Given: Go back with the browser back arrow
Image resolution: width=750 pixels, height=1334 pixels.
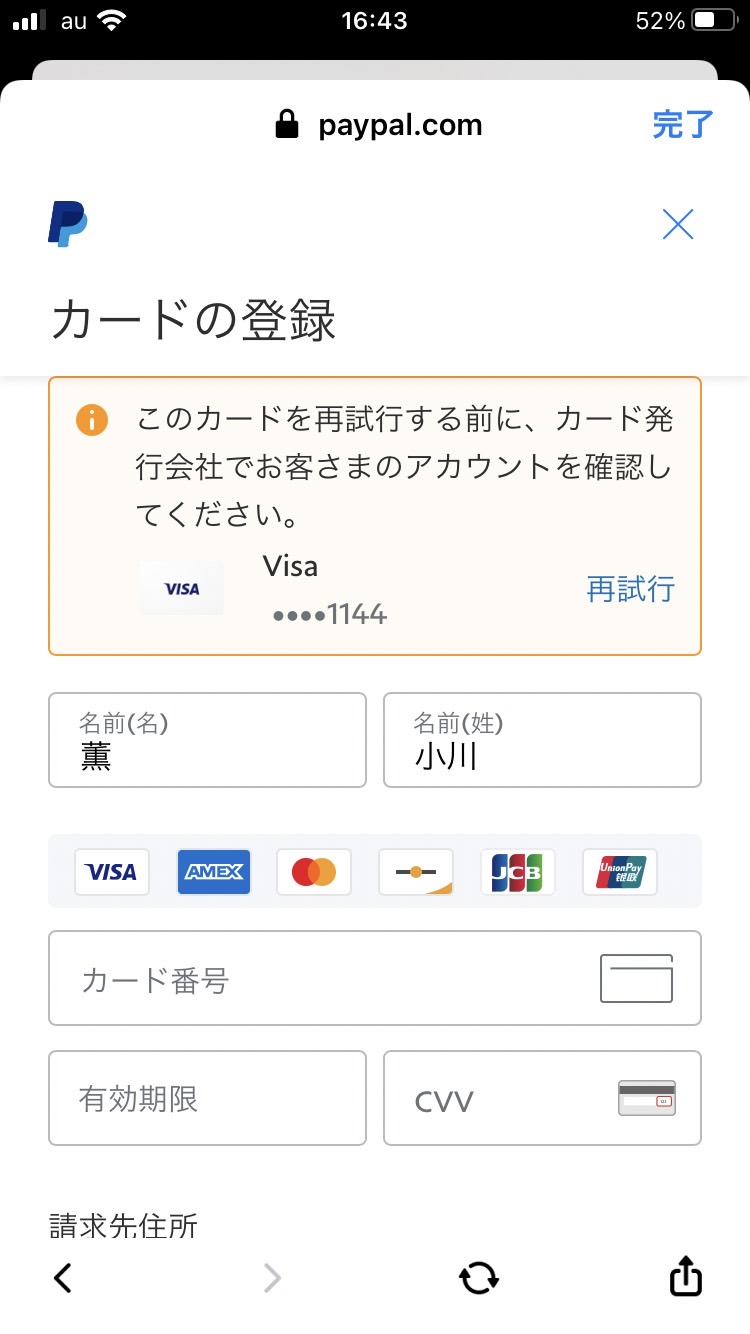Looking at the screenshot, I should 63,1277.
